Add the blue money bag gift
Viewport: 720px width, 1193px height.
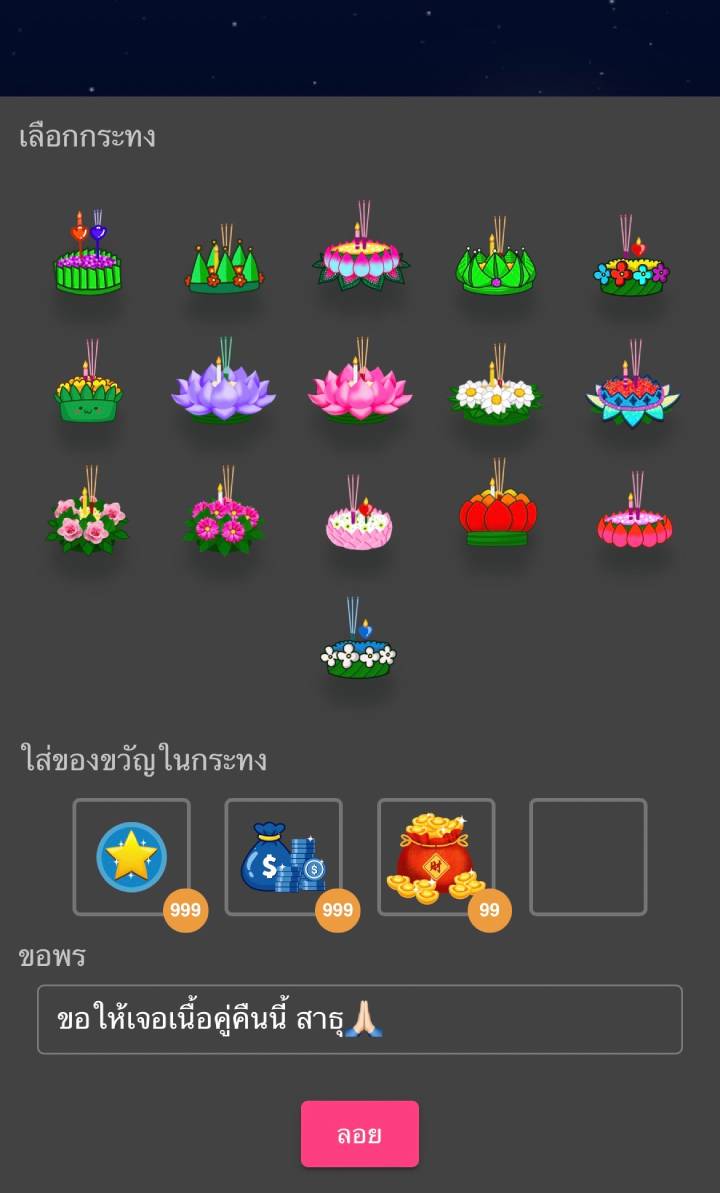283,857
